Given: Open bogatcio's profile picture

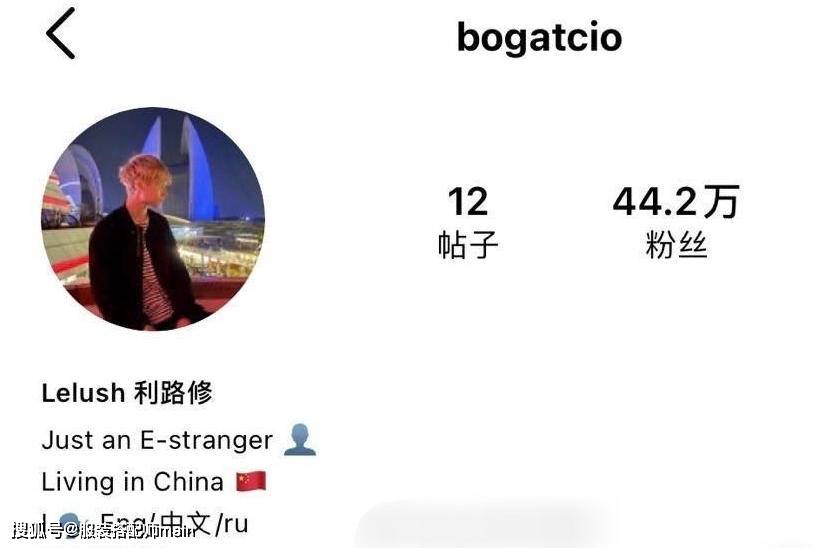Looking at the screenshot, I should pyautogui.click(x=152, y=218).
